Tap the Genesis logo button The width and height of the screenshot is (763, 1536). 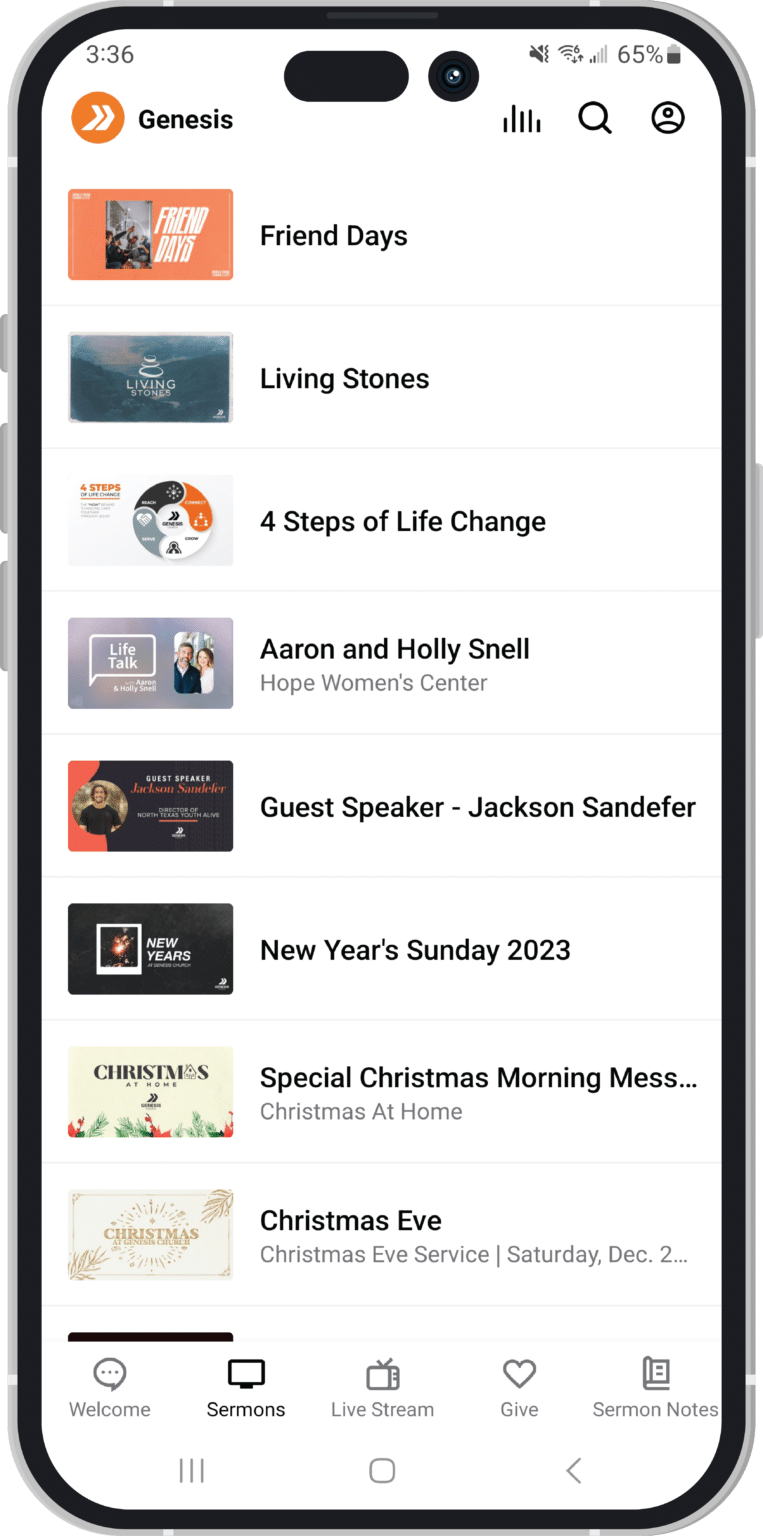point(98,119)
